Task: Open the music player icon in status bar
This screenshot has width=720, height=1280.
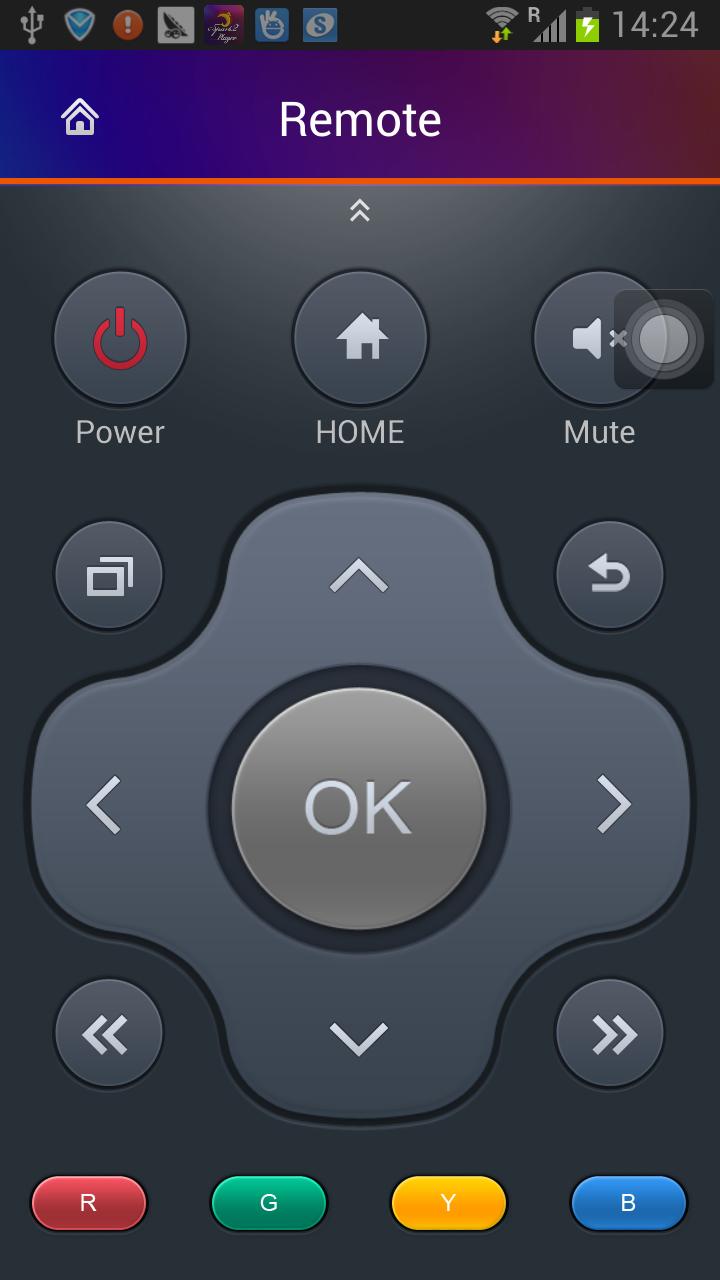Action: coord(225,25)
